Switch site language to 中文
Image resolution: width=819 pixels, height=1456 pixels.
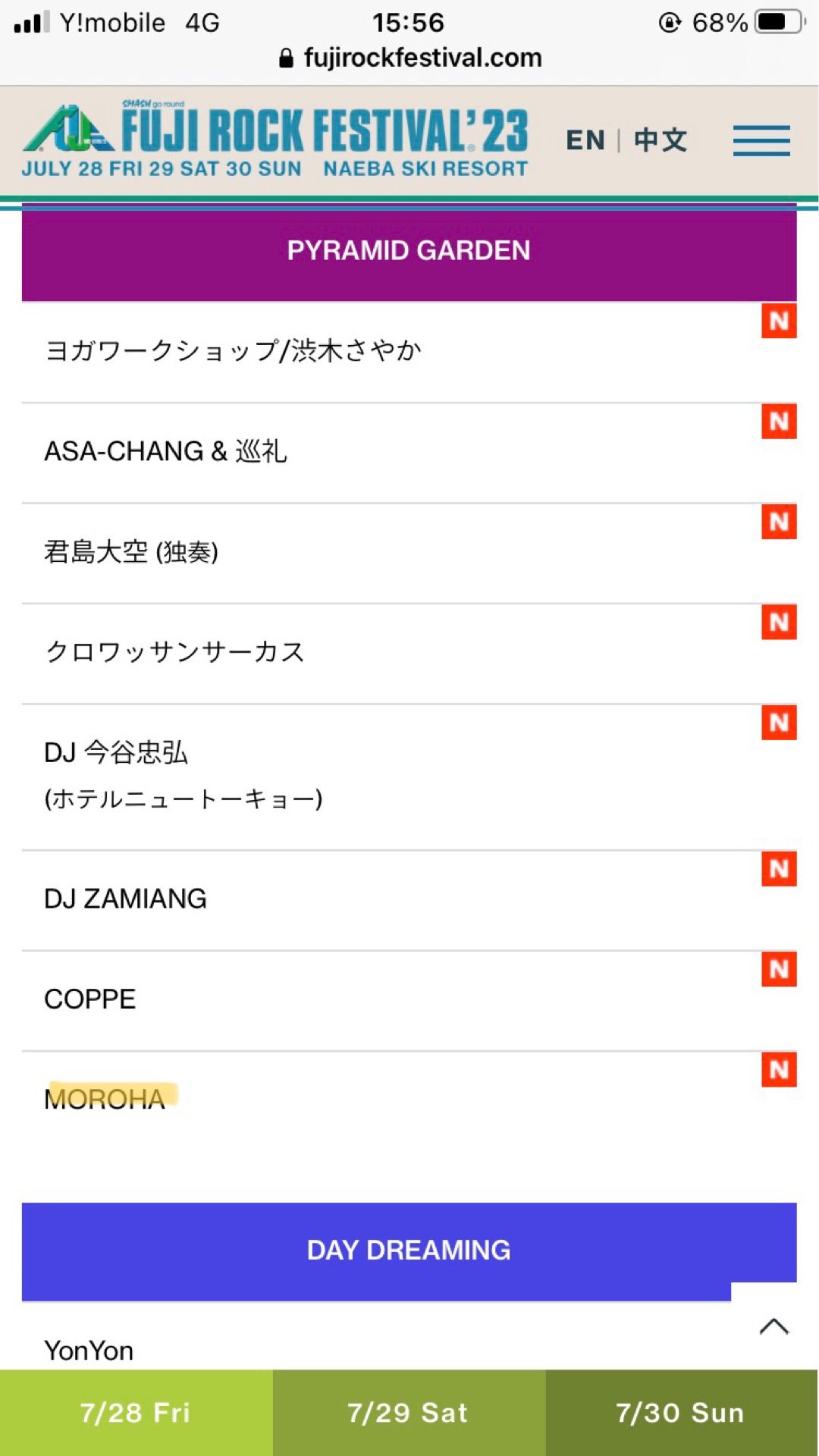click(x=661, y=140)
